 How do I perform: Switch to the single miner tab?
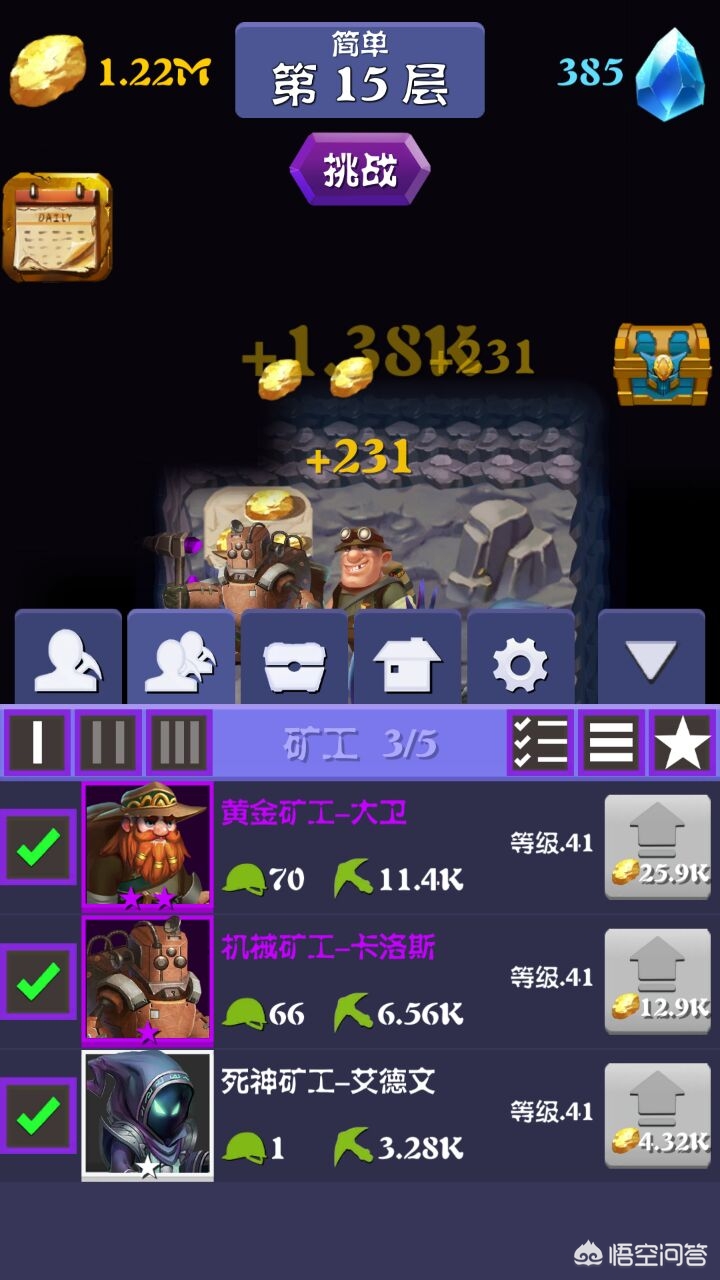click(68, 660)
